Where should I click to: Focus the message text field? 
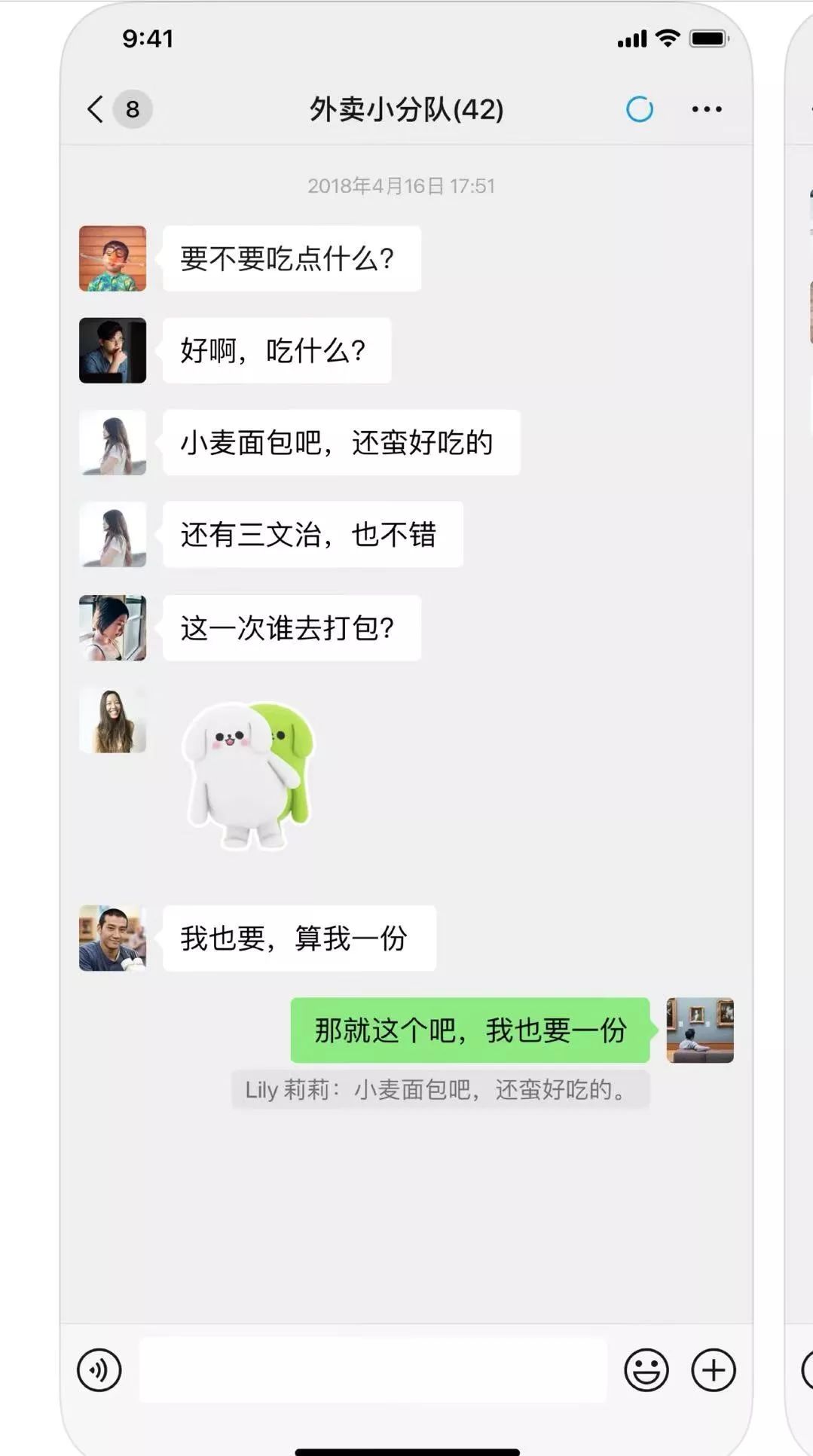pyautogui.click(x=373, y=1369)
